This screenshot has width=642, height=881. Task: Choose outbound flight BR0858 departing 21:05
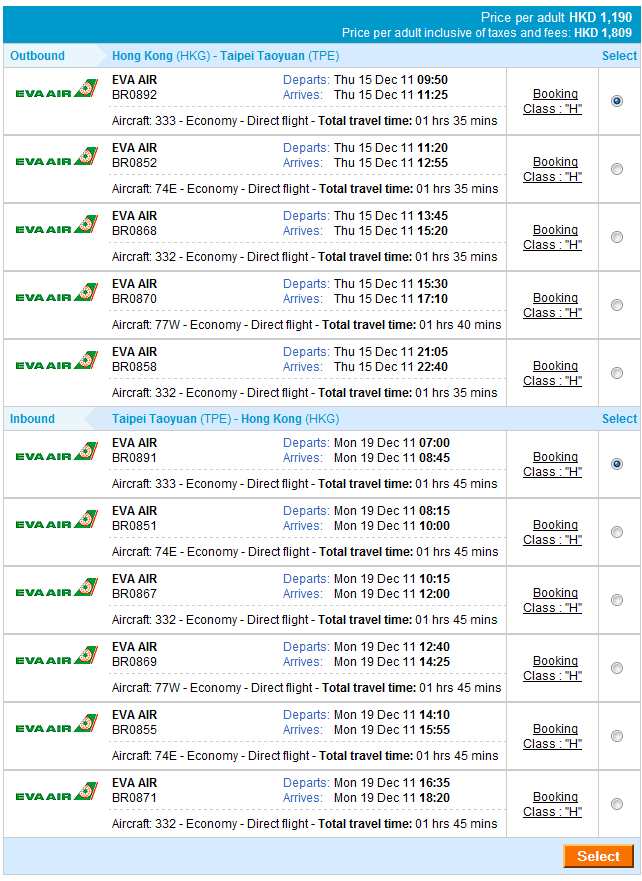(617, 373)
